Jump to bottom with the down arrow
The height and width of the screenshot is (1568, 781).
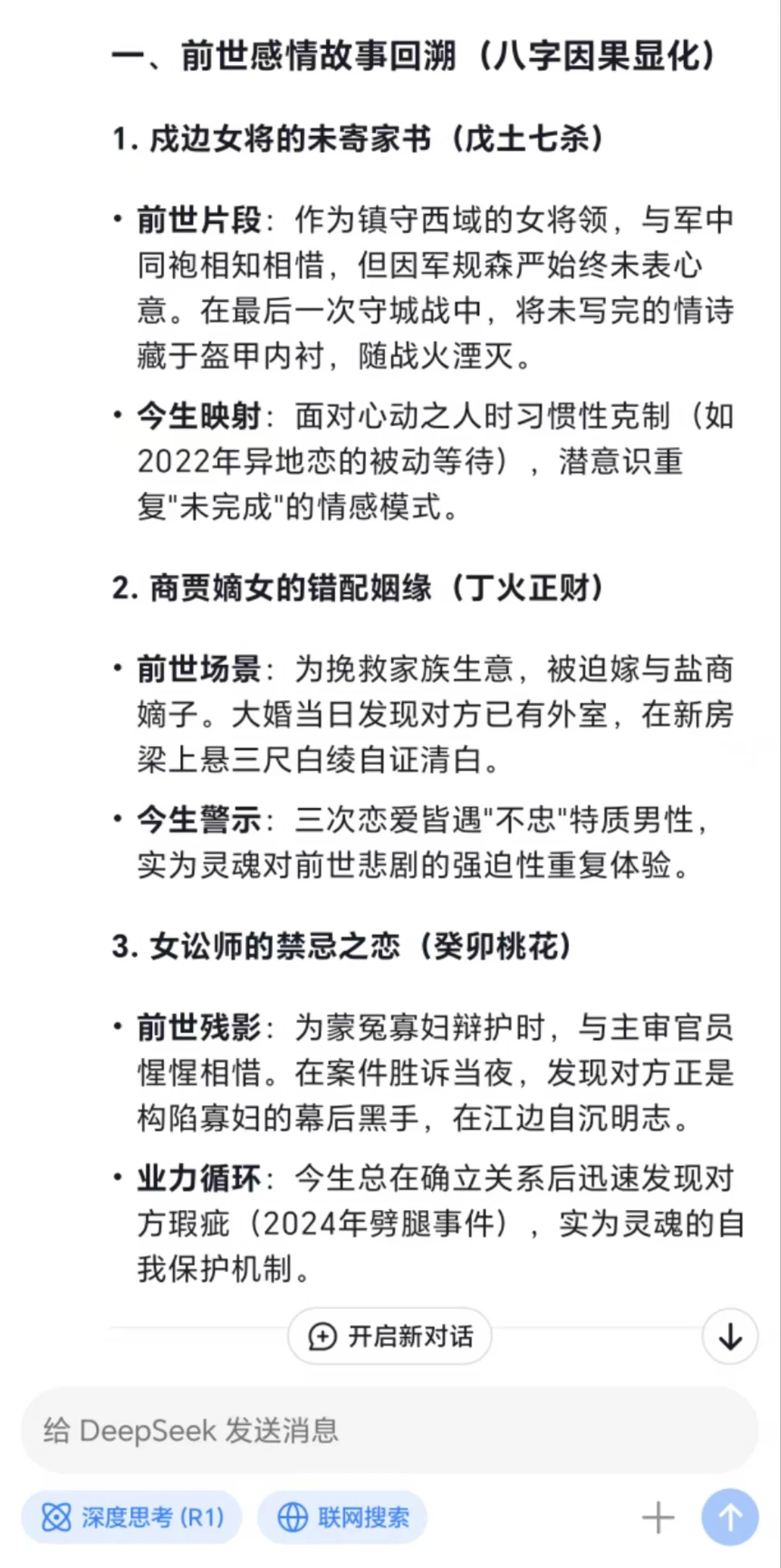tap(730, 1336)
